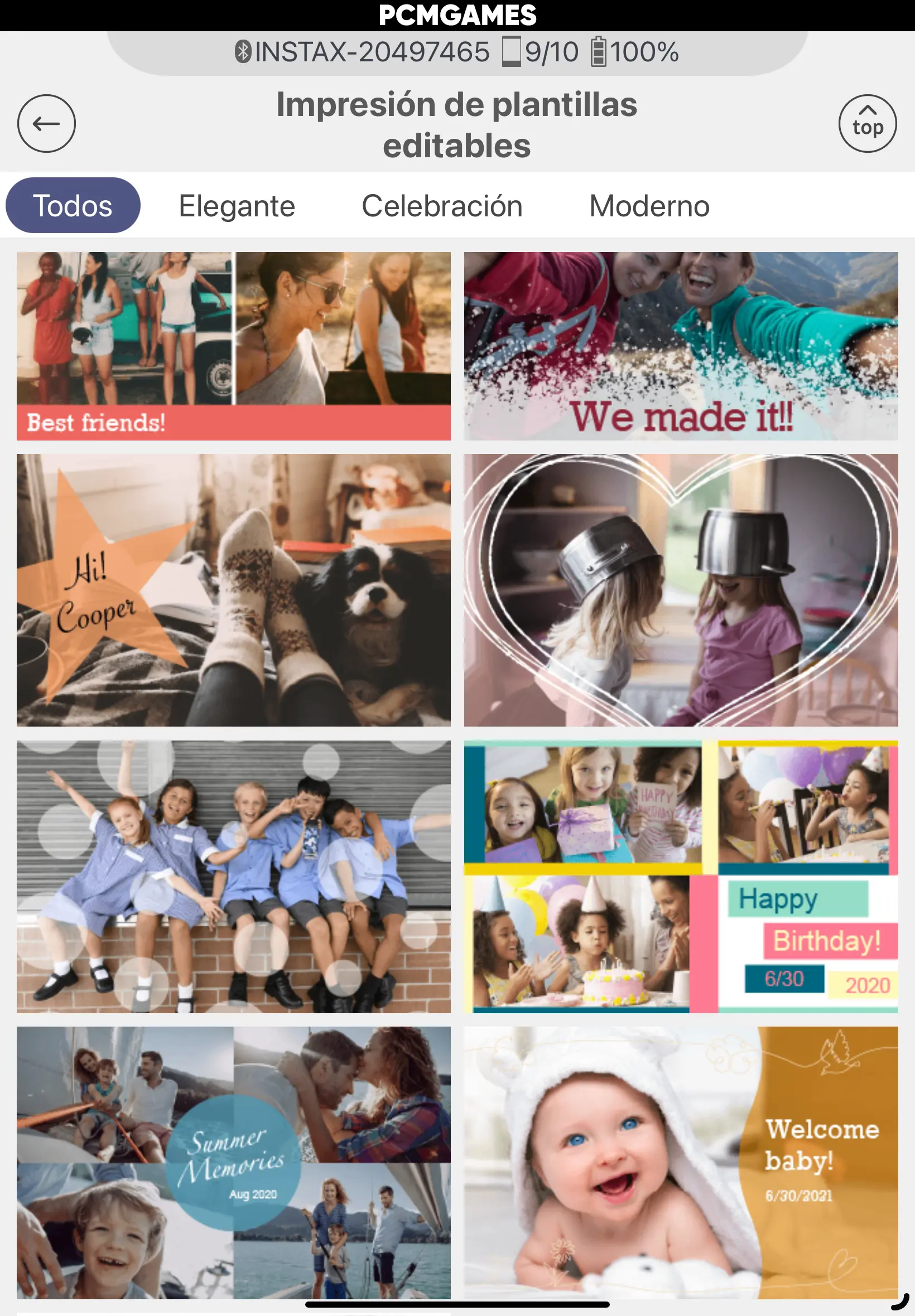The width and height of the screenshot is (915, 1316).
Task: Open the Summer Memories template
Action: 233,1162
